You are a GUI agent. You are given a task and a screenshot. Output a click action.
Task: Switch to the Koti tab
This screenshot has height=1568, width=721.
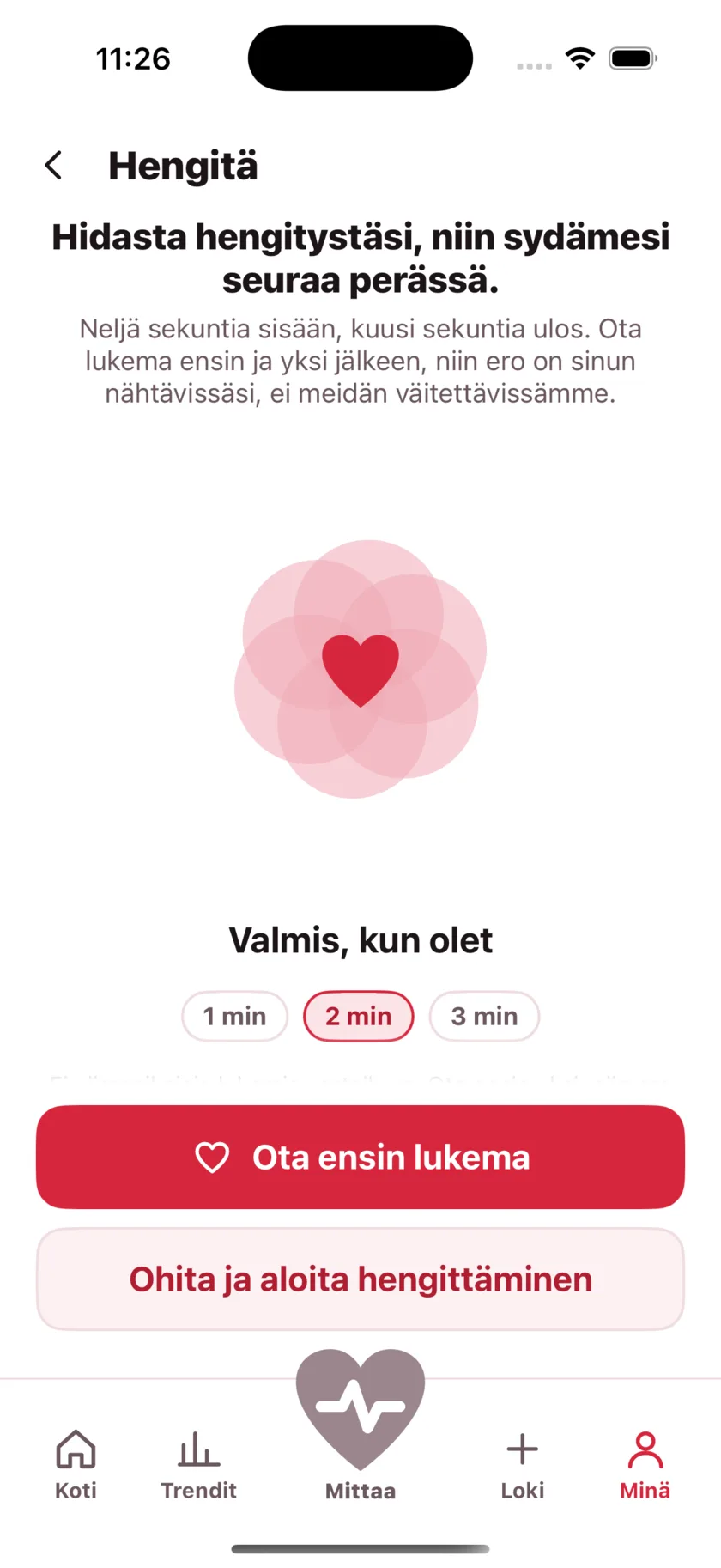click(76, 1465)
